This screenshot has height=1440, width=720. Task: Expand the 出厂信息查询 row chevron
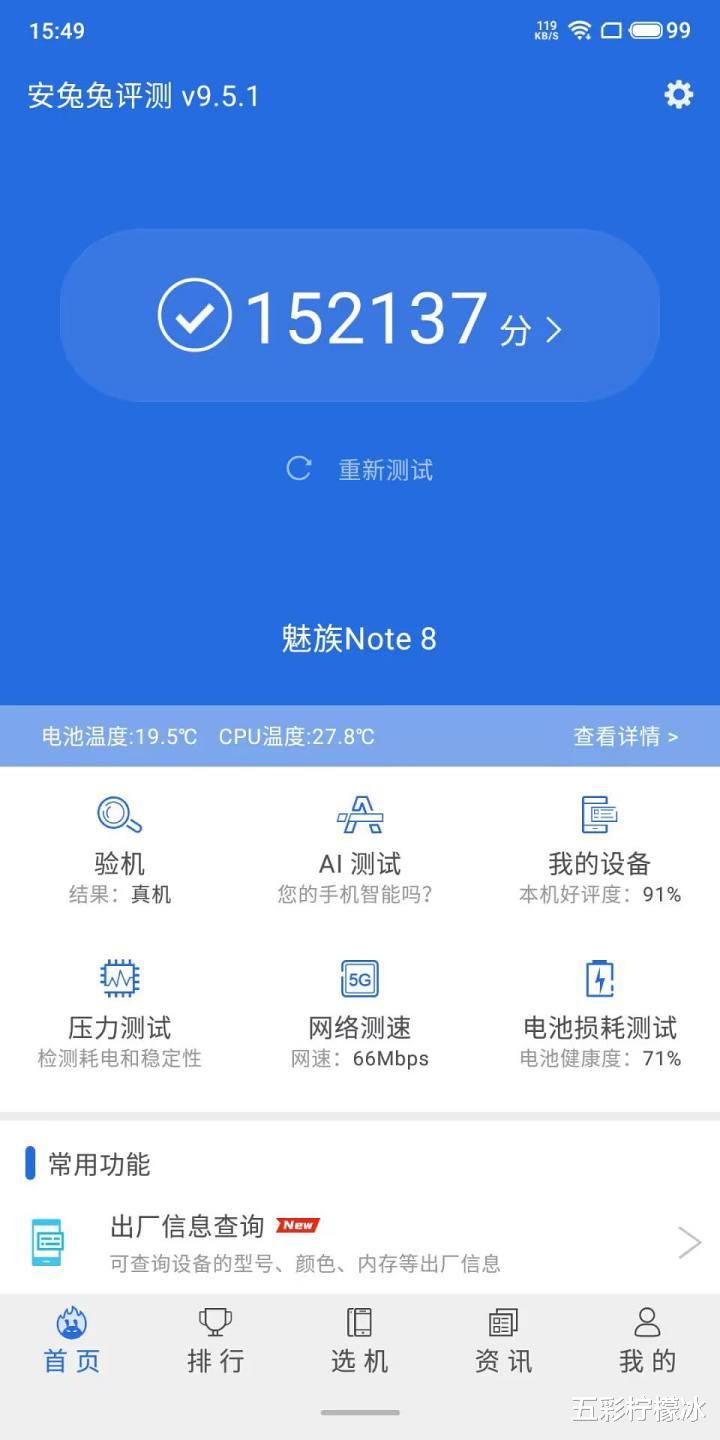pos(688,1242)
